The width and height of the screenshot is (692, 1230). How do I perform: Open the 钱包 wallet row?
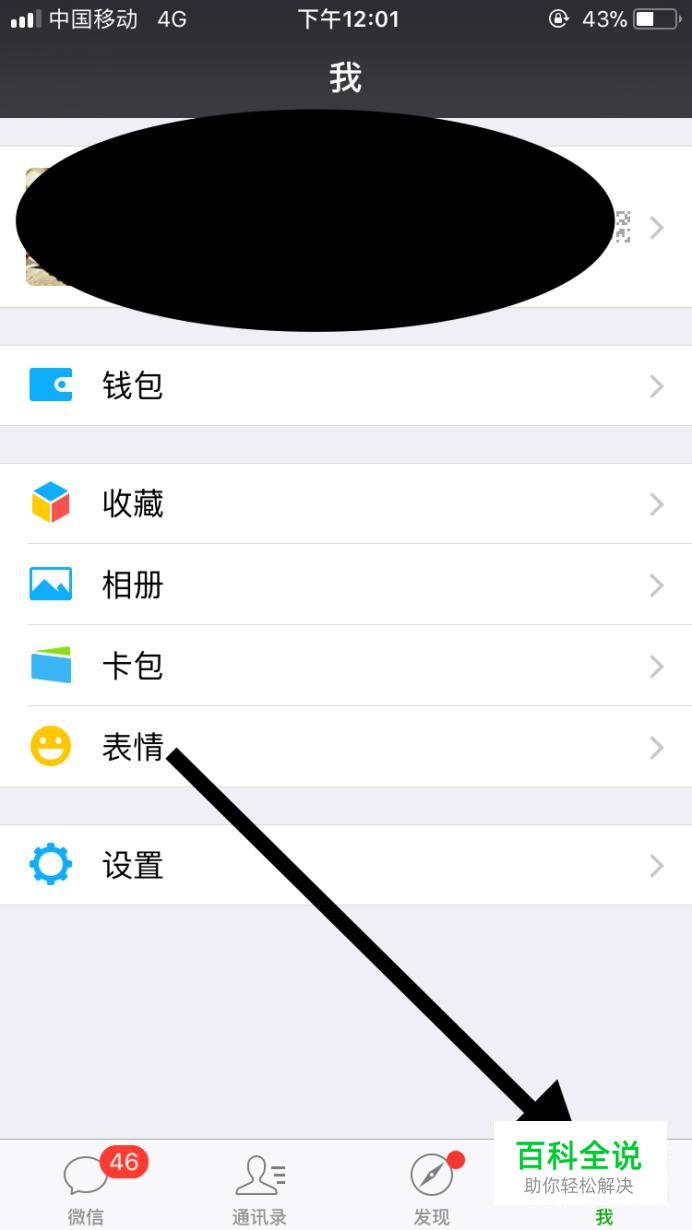[345, 386]
